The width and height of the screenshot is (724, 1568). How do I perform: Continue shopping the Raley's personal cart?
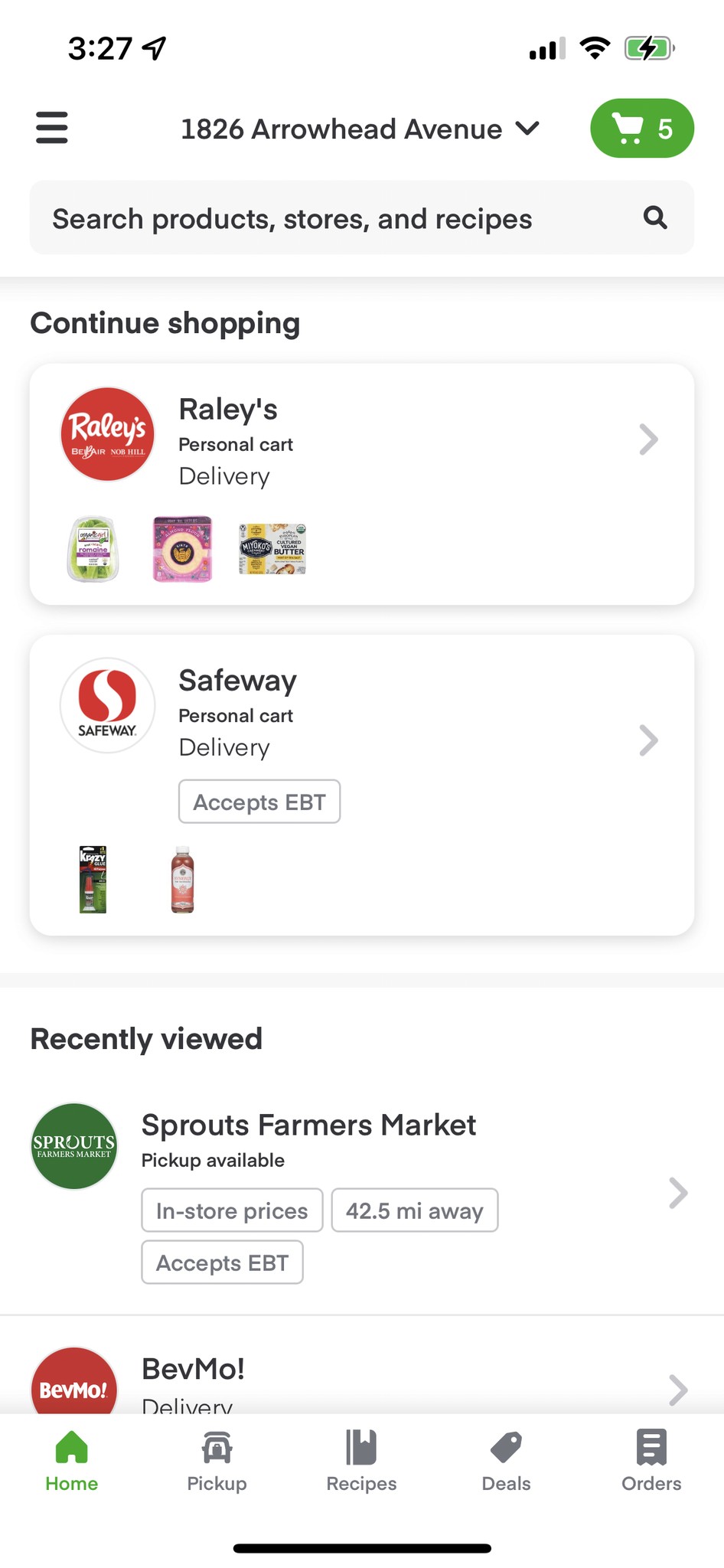pyautogui.click(x=361, y=440)
